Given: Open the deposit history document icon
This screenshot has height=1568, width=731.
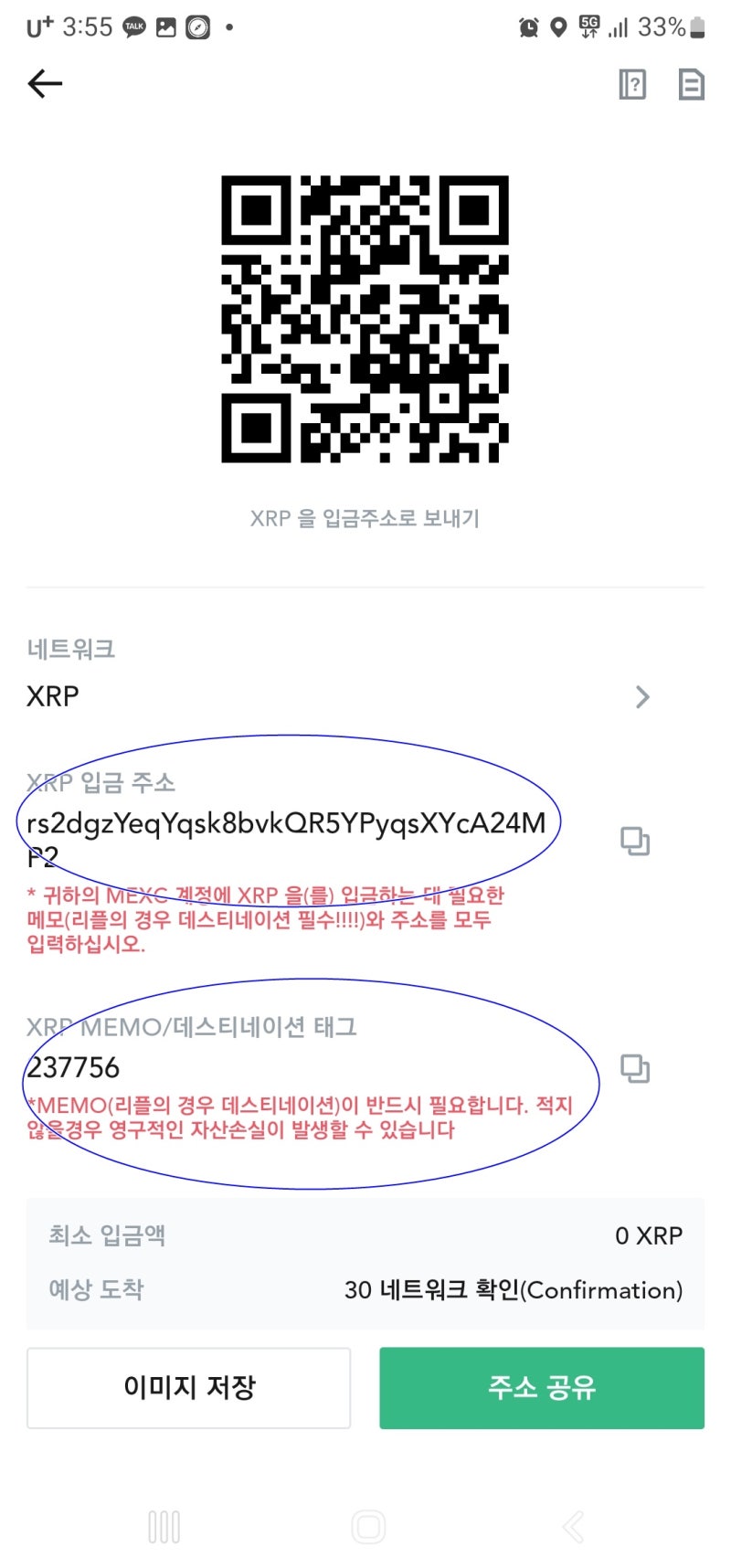Looking at the screenshot, I should coord(692,84).
